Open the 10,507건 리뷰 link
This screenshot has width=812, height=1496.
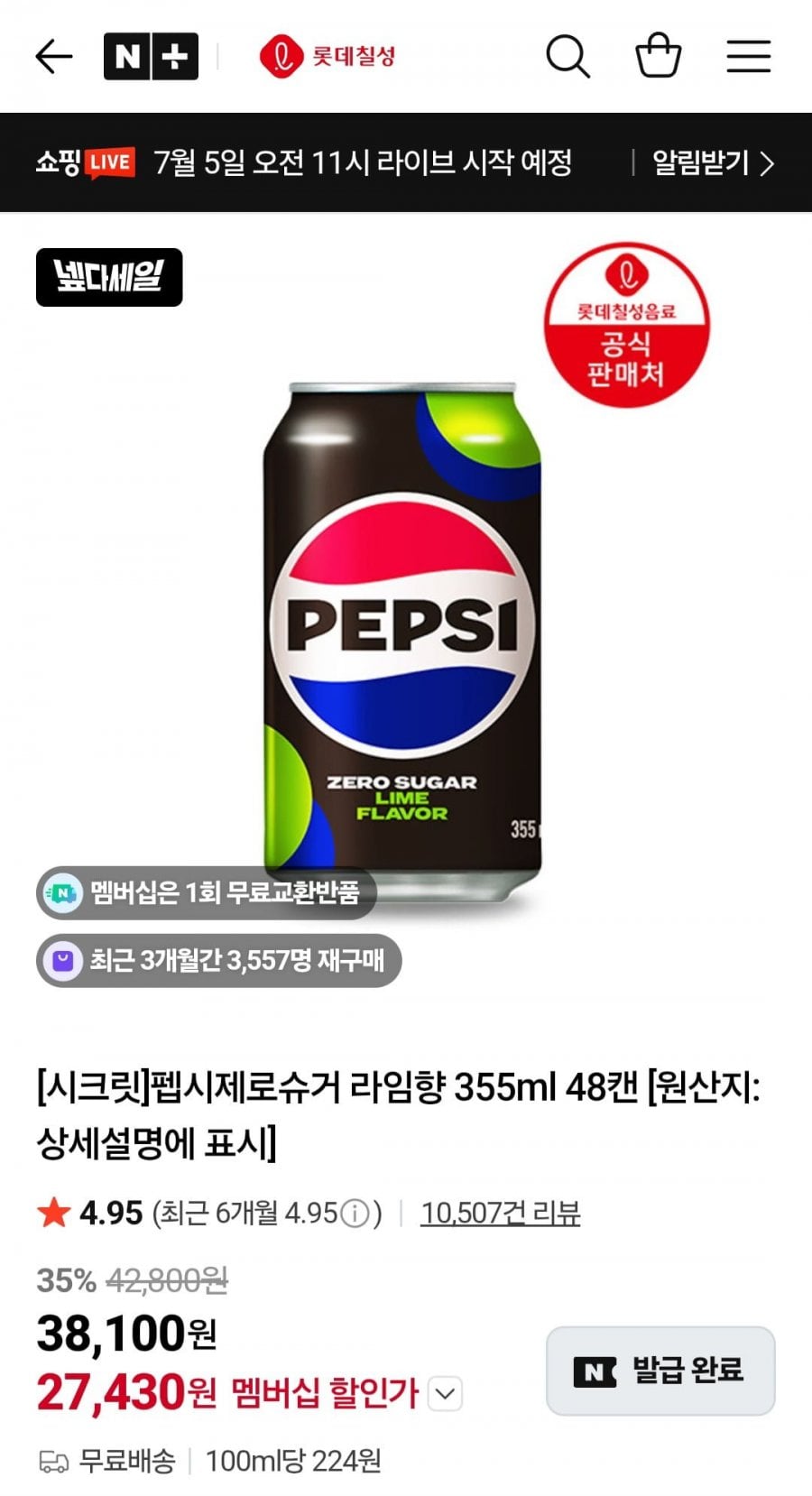click(x=500, y=1213)
